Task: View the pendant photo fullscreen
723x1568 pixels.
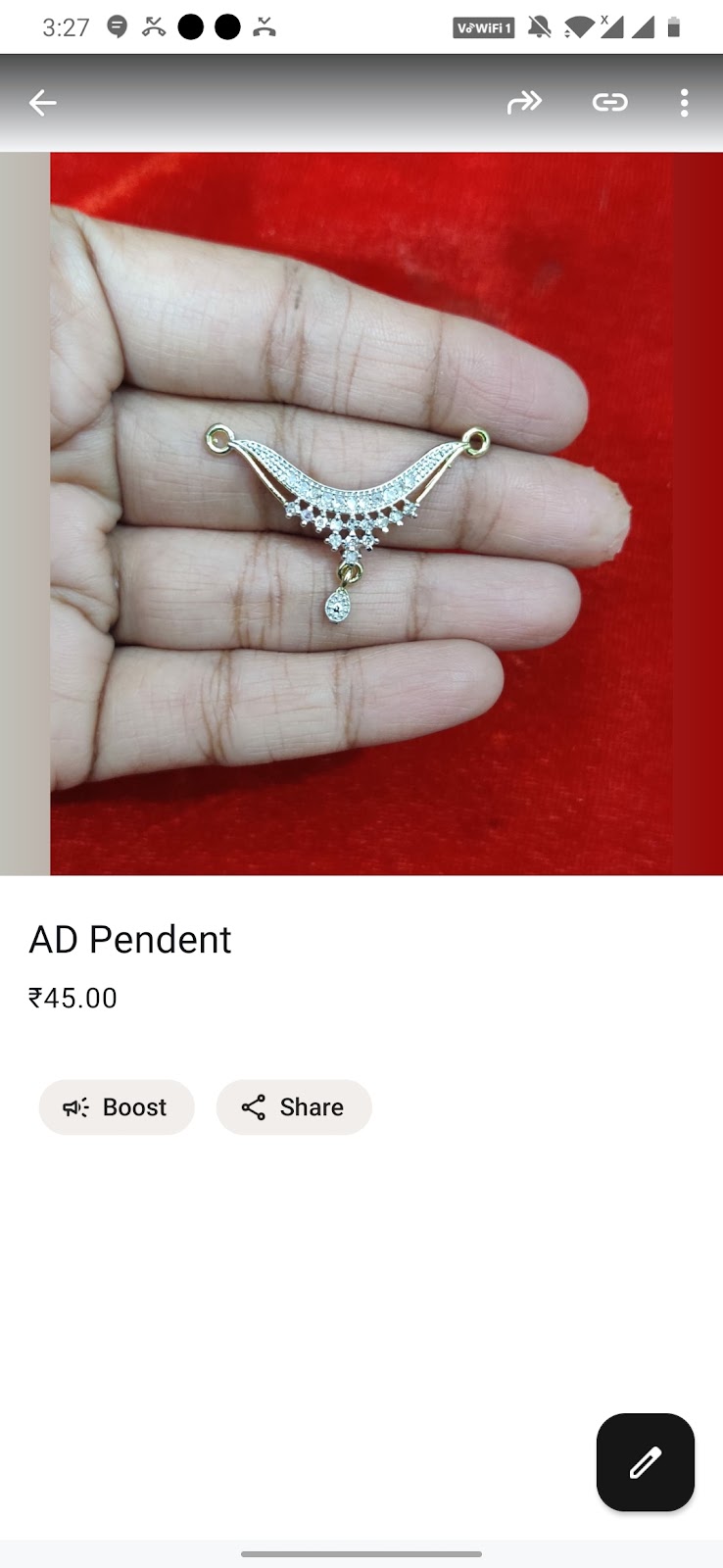Action: (361, 510)
